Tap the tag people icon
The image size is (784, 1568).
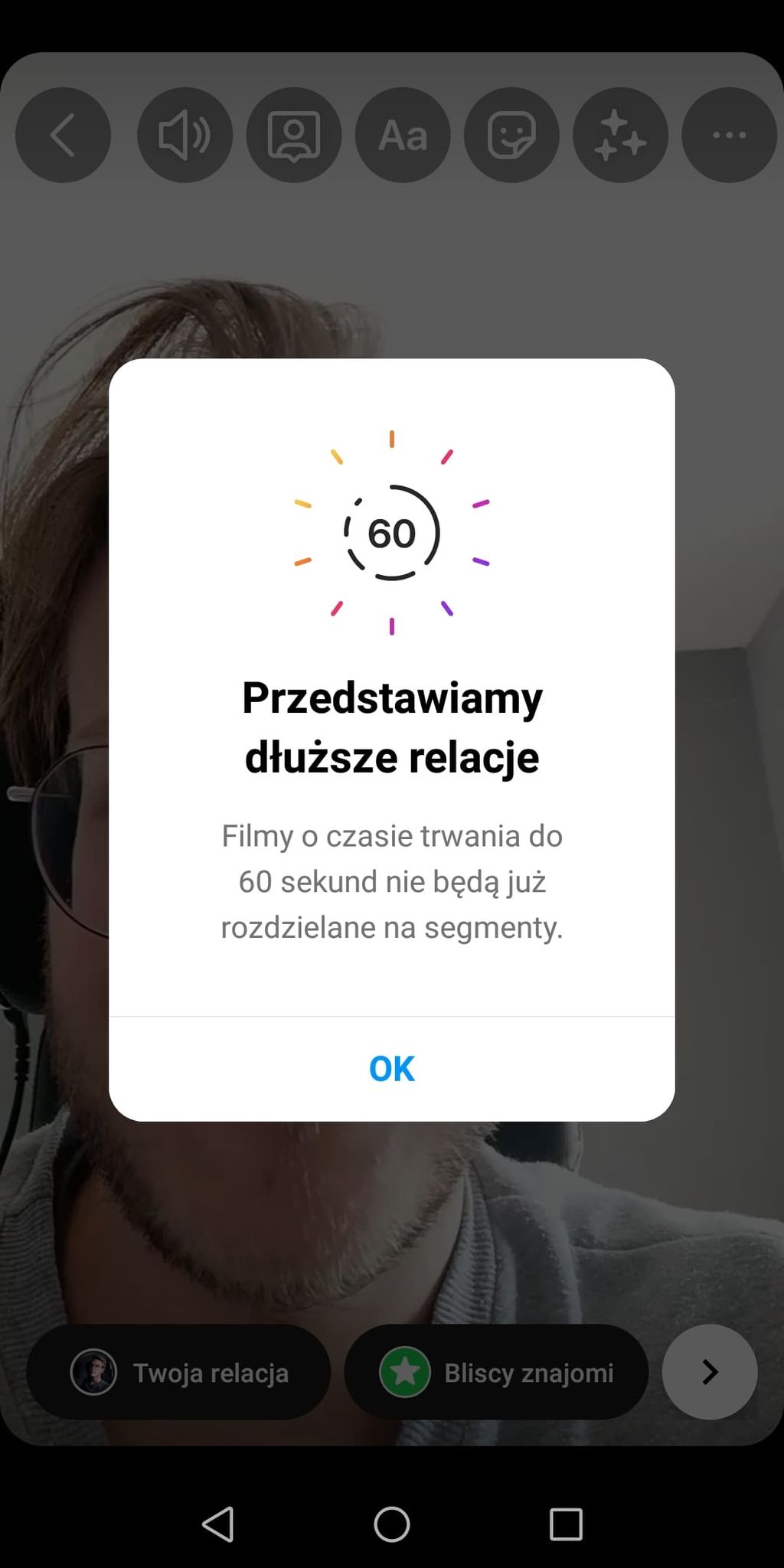pyautogui.click(x=294, y=135)
